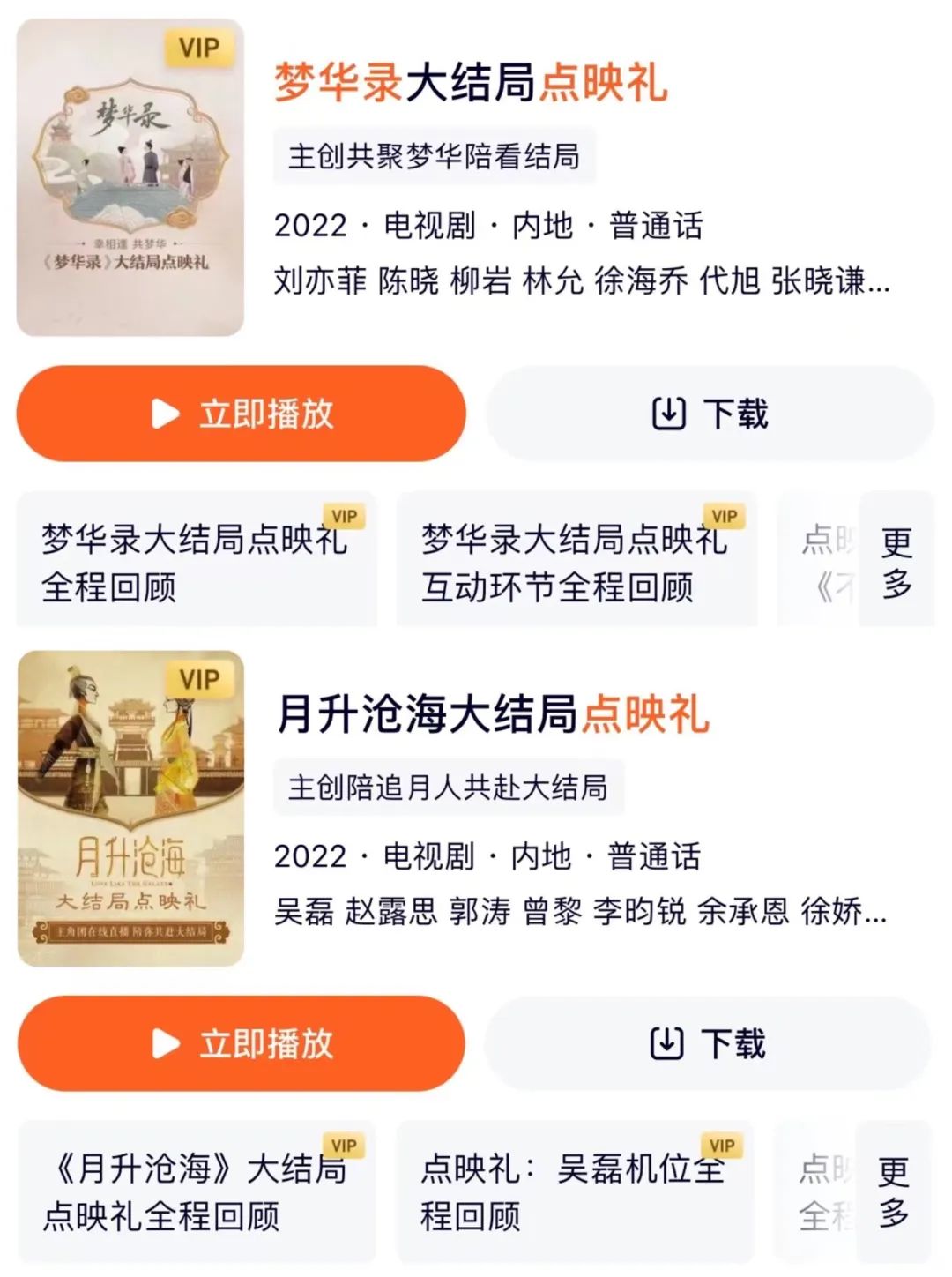Open 梦华录大结局点映礼全程回顾 episode
The image size is (952, 1277).
(x=196, y=561)
